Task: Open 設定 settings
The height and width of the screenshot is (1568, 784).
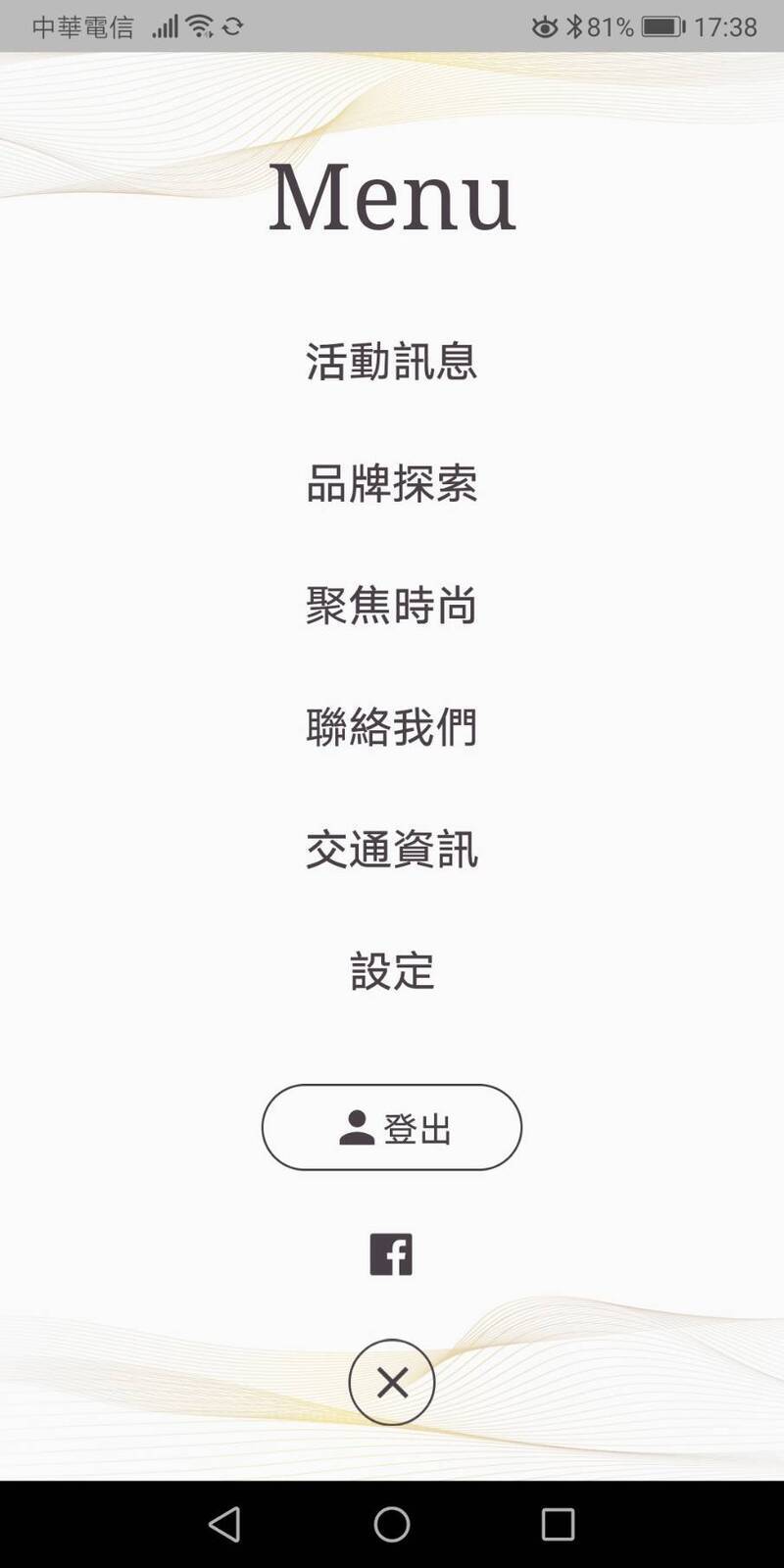Action: 392,971
